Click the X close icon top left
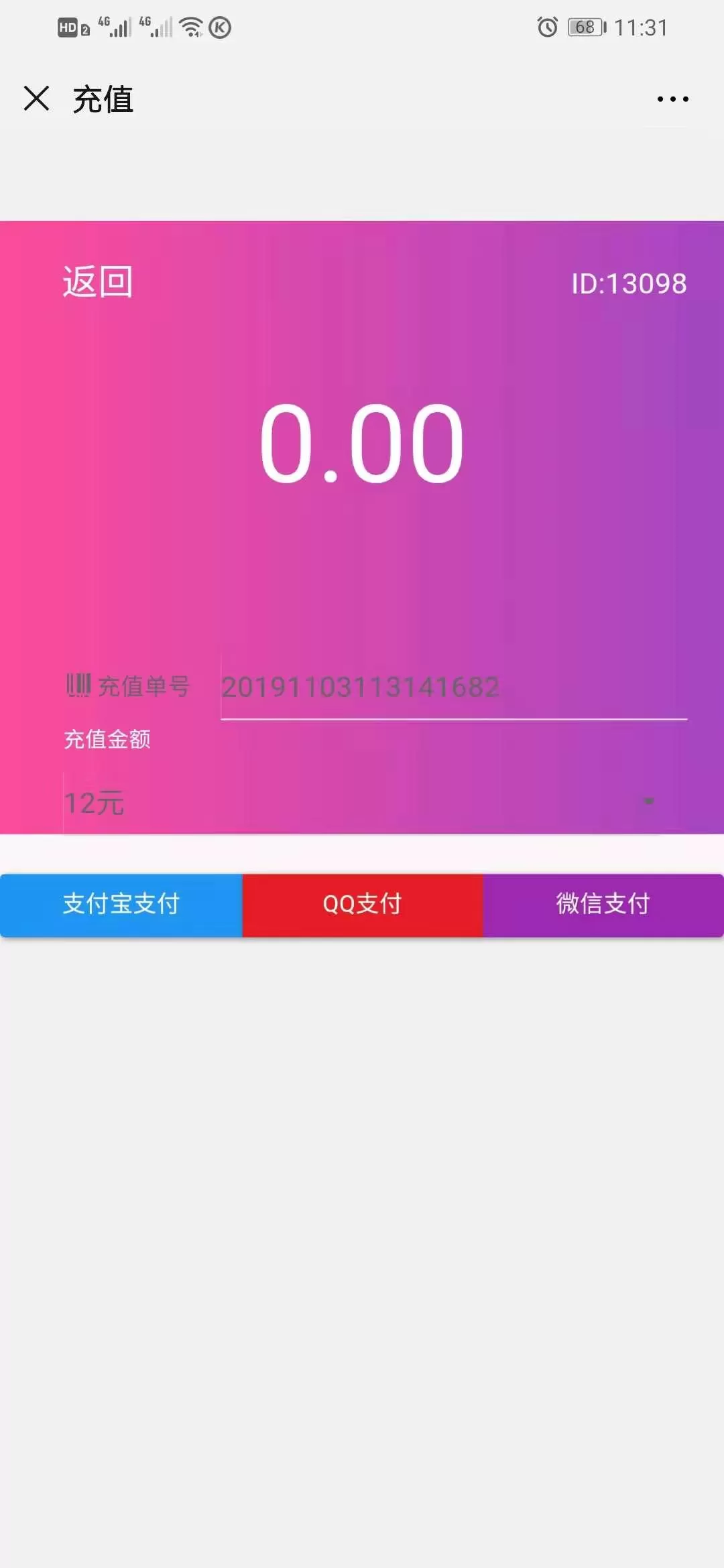 click(x=38, y=99)
